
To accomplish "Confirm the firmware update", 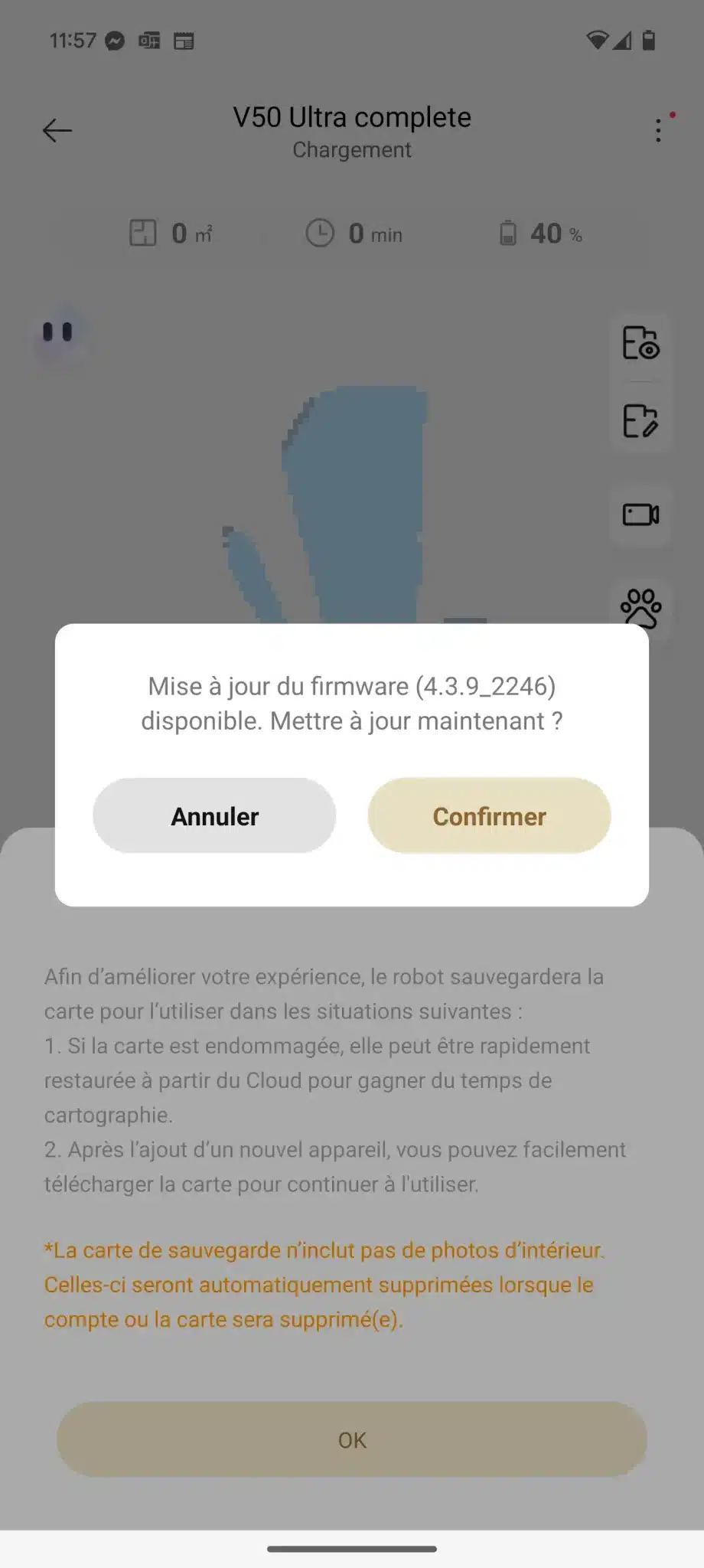I will coord(489,816).
